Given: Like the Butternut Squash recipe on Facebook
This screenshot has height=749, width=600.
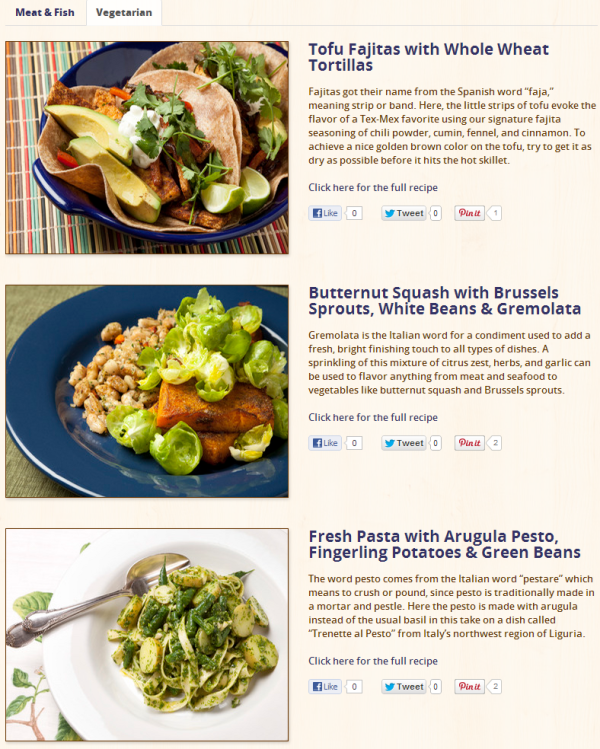Looking at the screenshot, I should coord(325,443).
